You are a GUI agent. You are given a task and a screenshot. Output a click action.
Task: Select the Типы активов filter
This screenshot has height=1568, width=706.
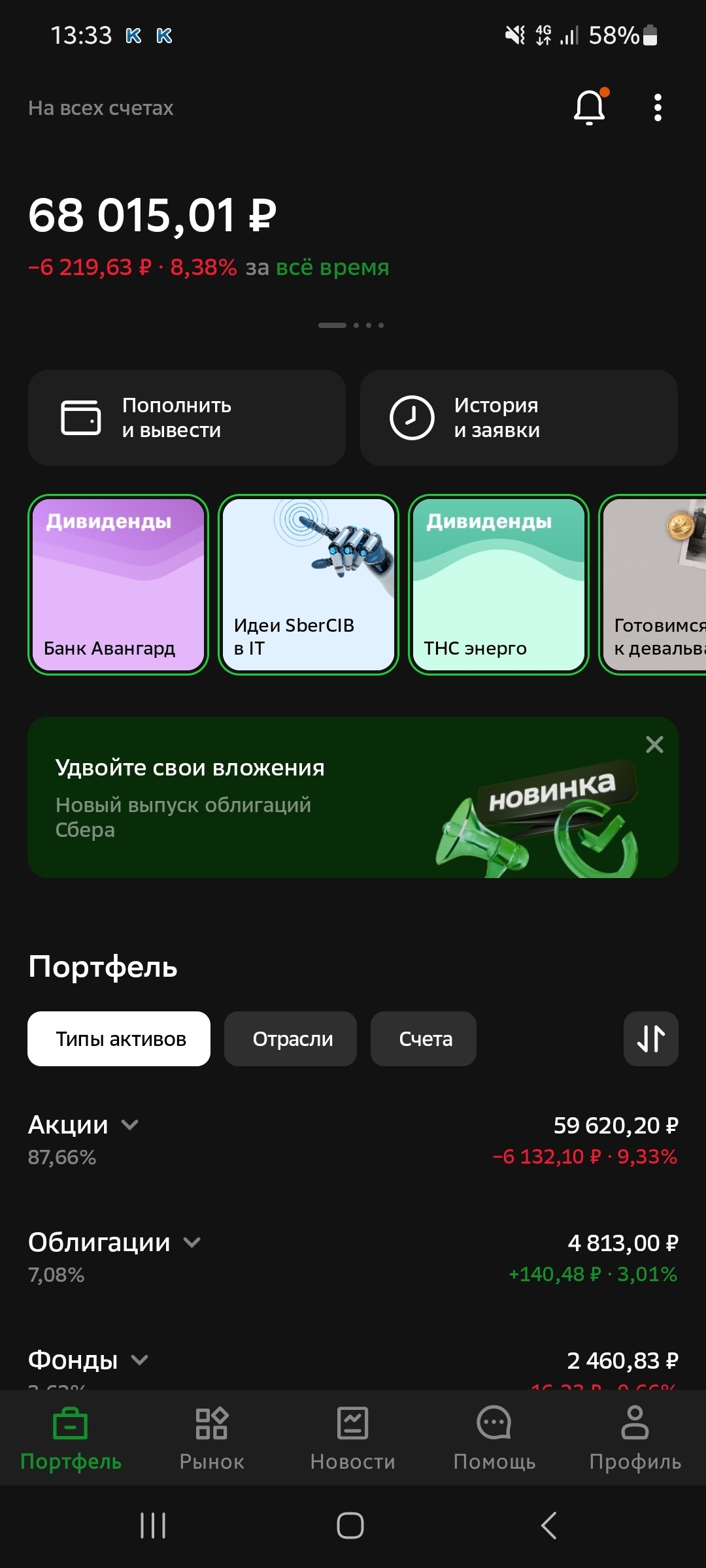point(119,1039)
